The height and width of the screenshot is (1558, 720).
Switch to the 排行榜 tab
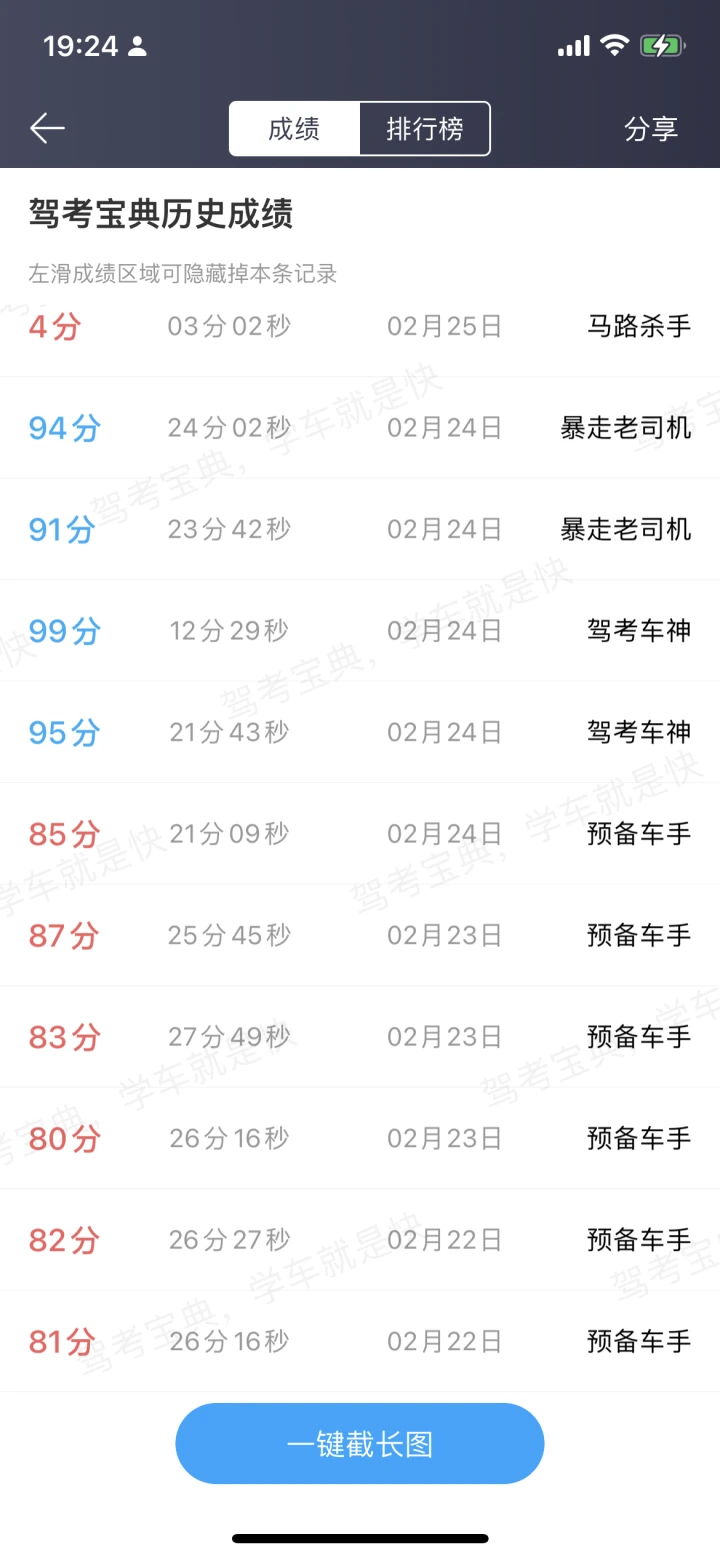(x=425, y=129)
